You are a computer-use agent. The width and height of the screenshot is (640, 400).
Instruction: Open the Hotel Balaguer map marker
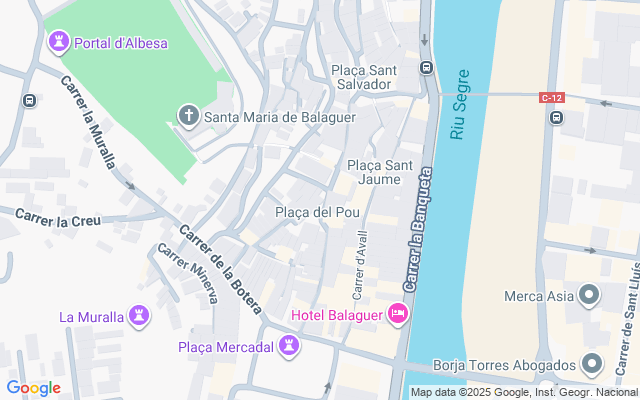coord(398,315)
